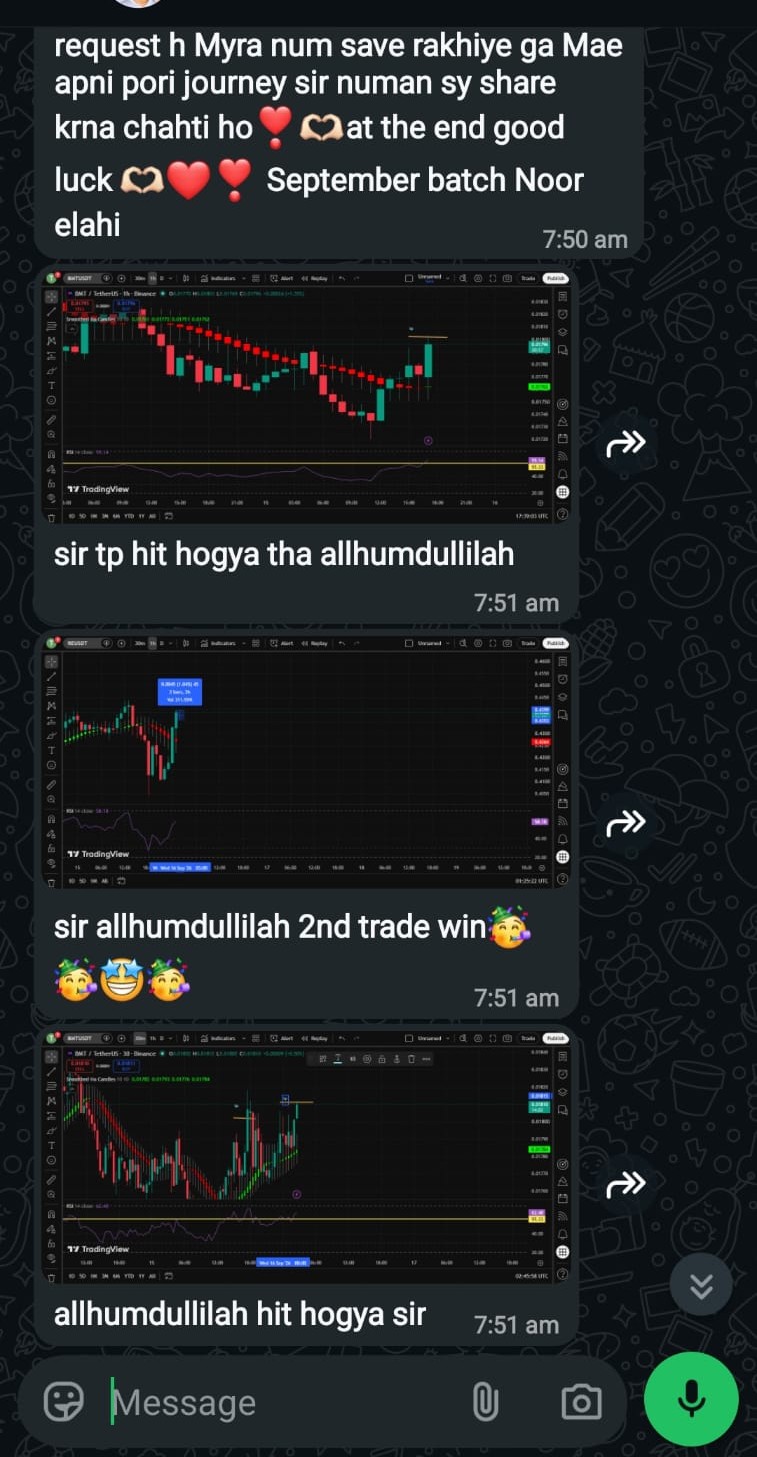
Task: Open the emoji and sticker picker
Action: [x=64, y=1401]
